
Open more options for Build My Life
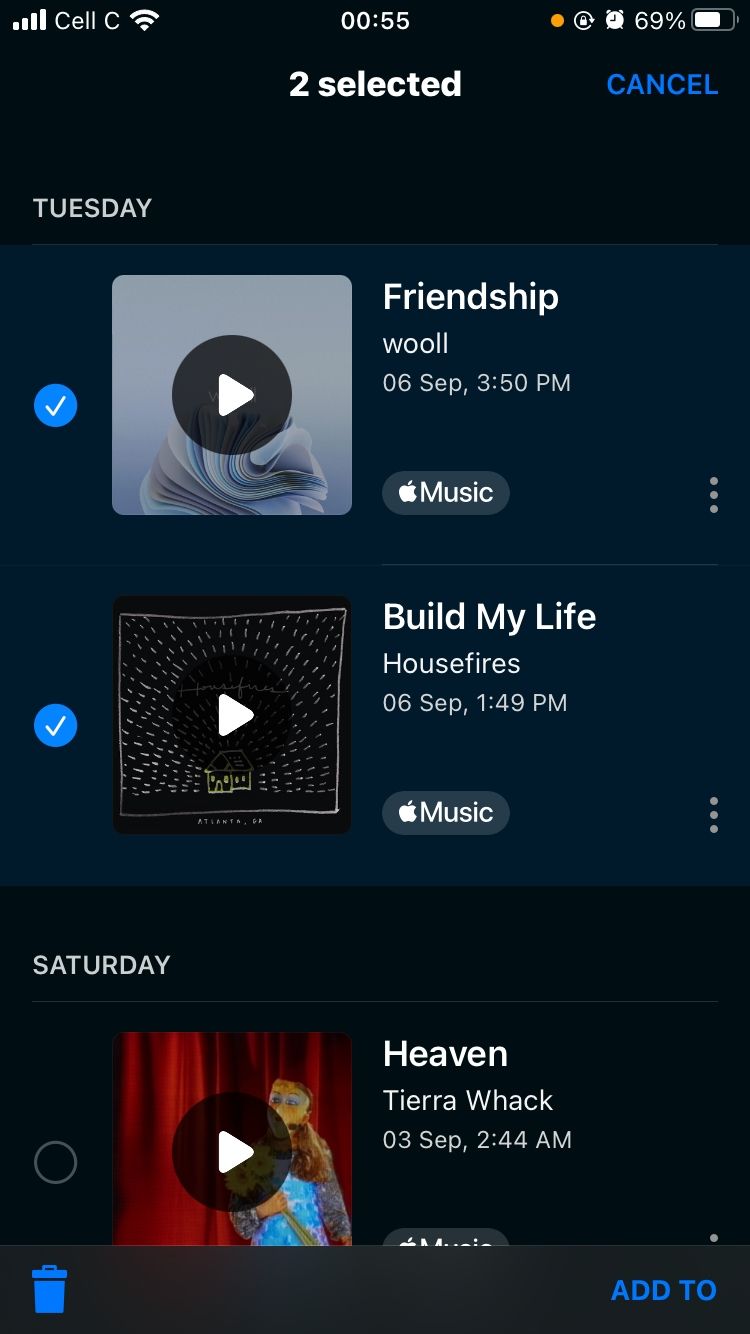pyautogui.click(x=713, y=815)
